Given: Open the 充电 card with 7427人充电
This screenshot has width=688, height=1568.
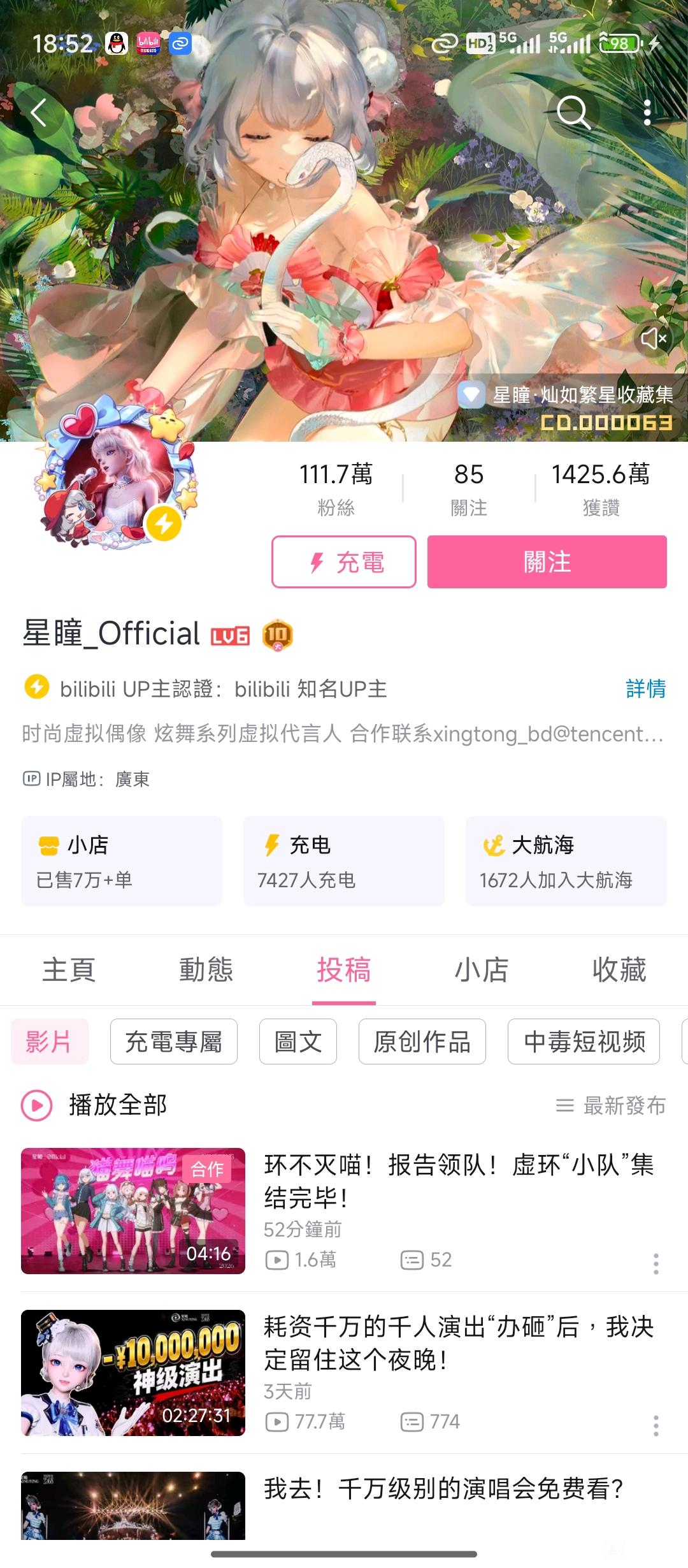Looking at the screenshot, I should click(344, 861).
